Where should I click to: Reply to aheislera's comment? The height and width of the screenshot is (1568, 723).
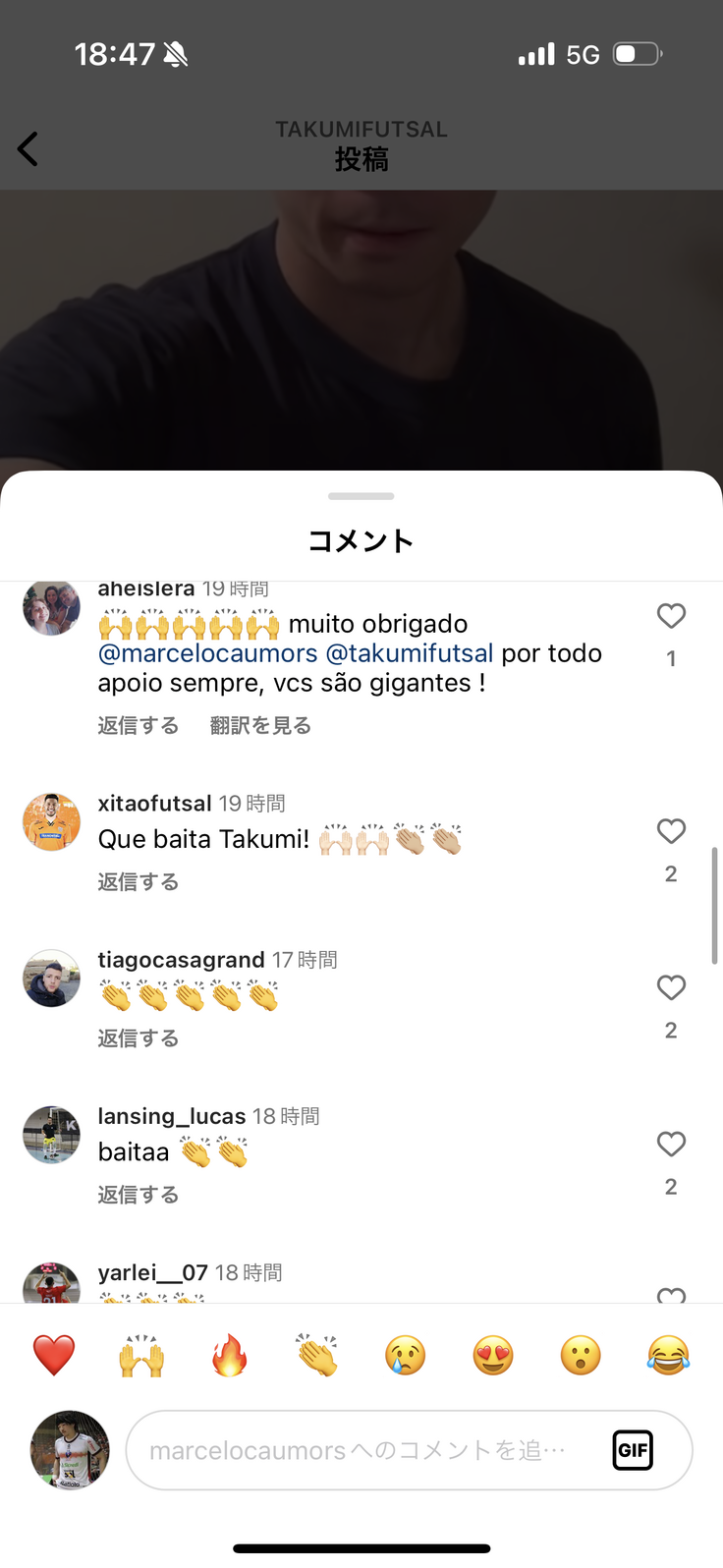pyautogui.click(x=139, y=726)
